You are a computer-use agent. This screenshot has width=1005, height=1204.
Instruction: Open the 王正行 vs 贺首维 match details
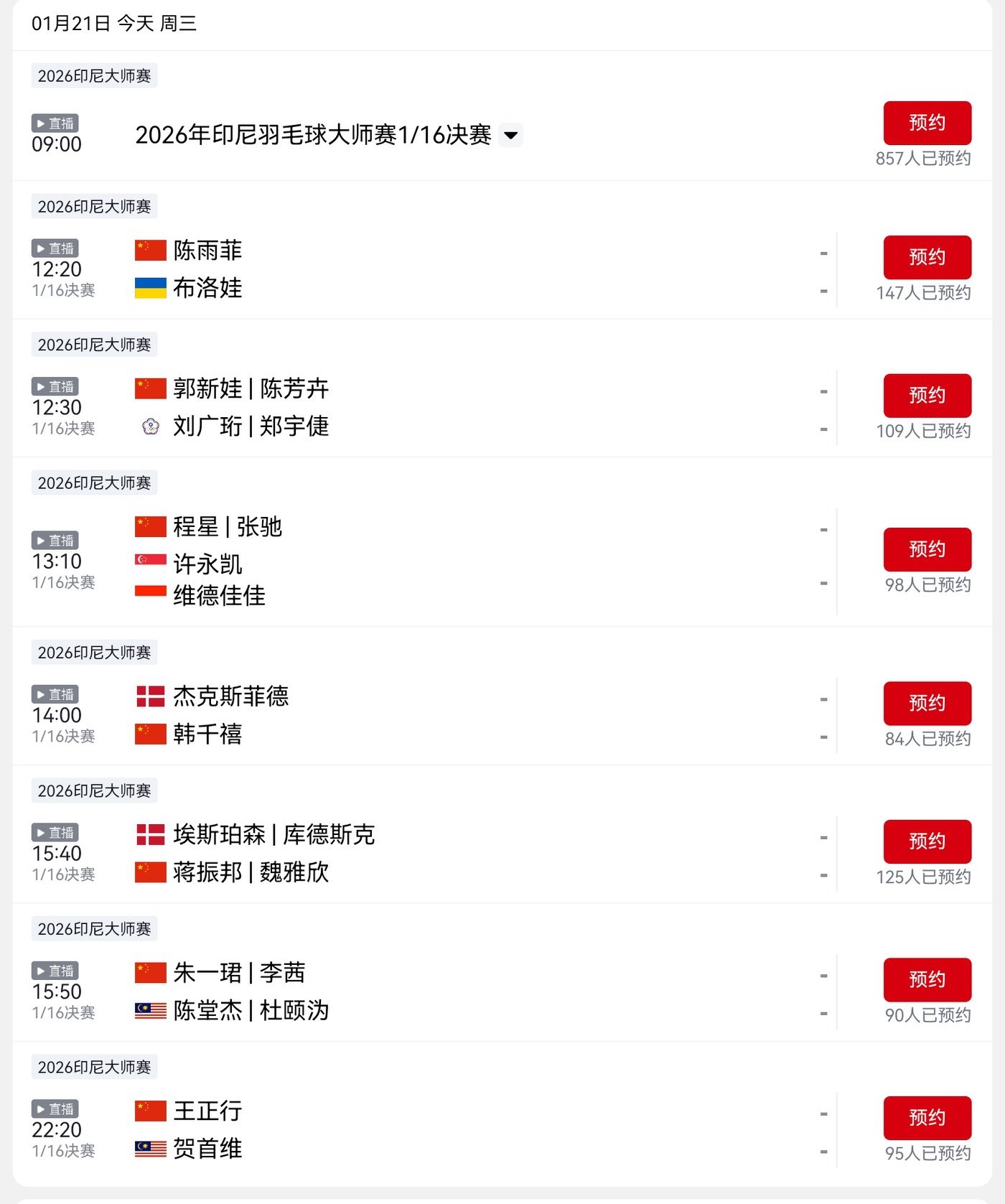click(x=431, y=1130)
